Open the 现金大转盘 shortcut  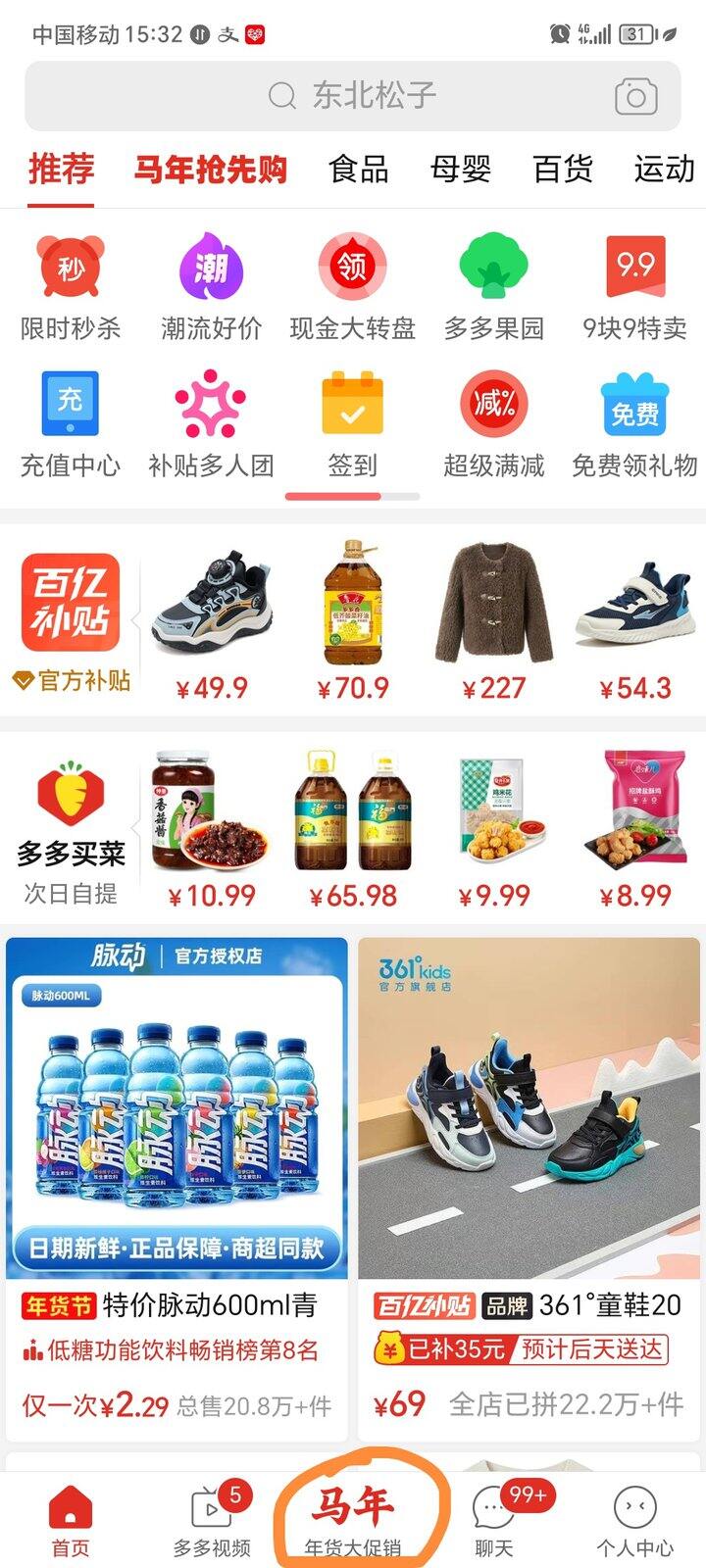point(353,286)
